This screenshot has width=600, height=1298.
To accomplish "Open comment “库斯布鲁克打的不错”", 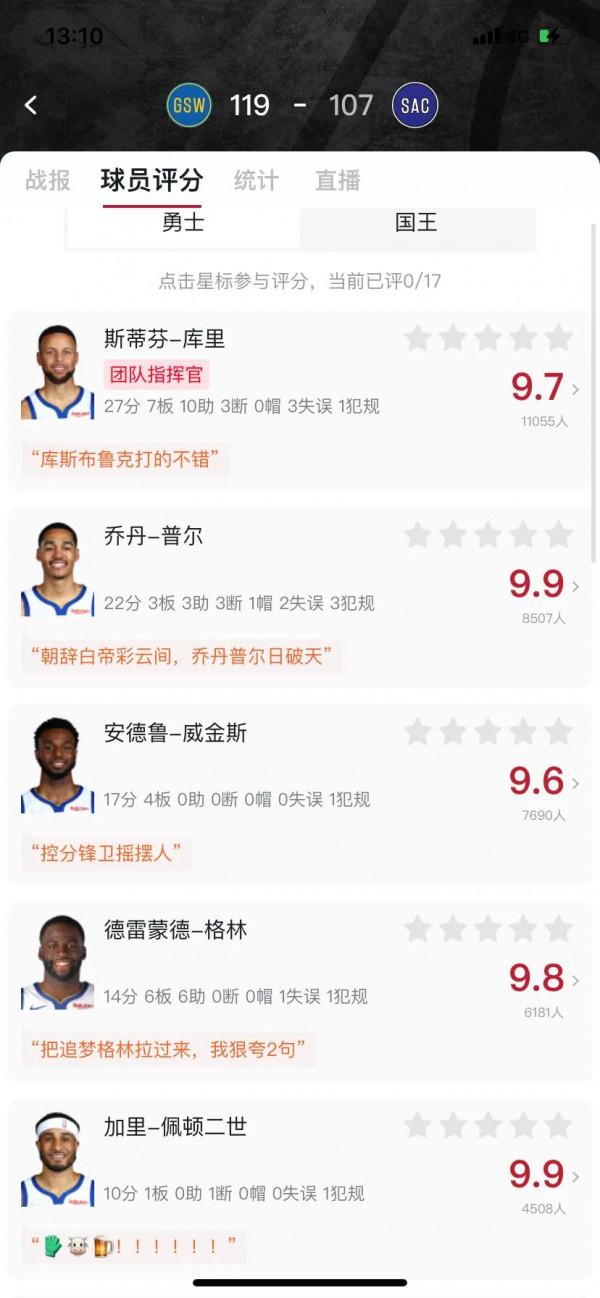I will click(x=125, y=460).
